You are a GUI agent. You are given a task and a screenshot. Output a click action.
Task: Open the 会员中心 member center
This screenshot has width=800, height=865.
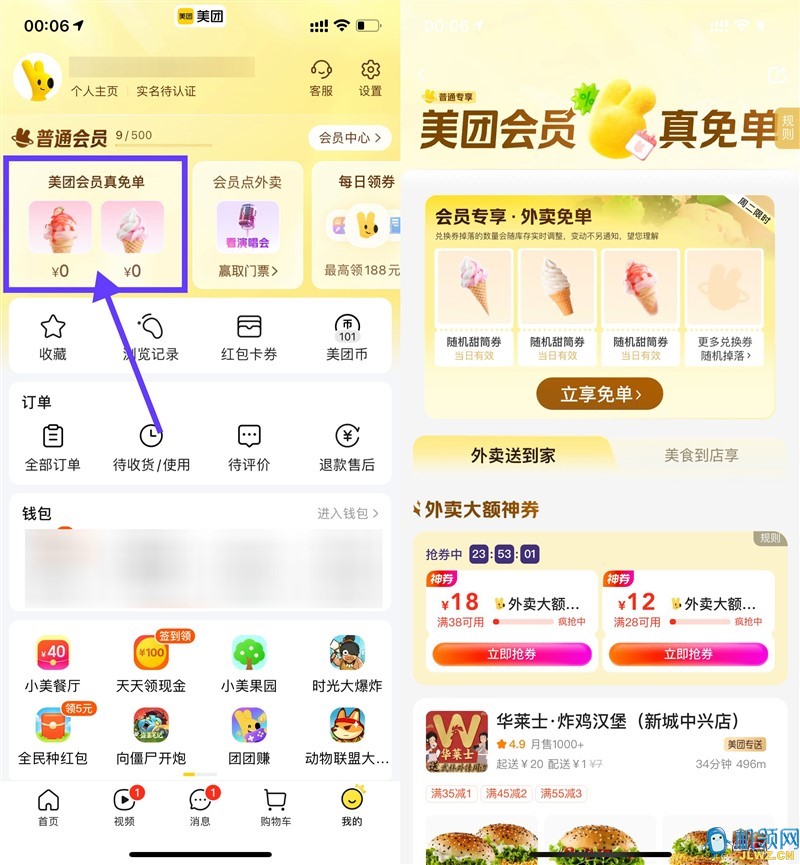(x=349, y=137)
